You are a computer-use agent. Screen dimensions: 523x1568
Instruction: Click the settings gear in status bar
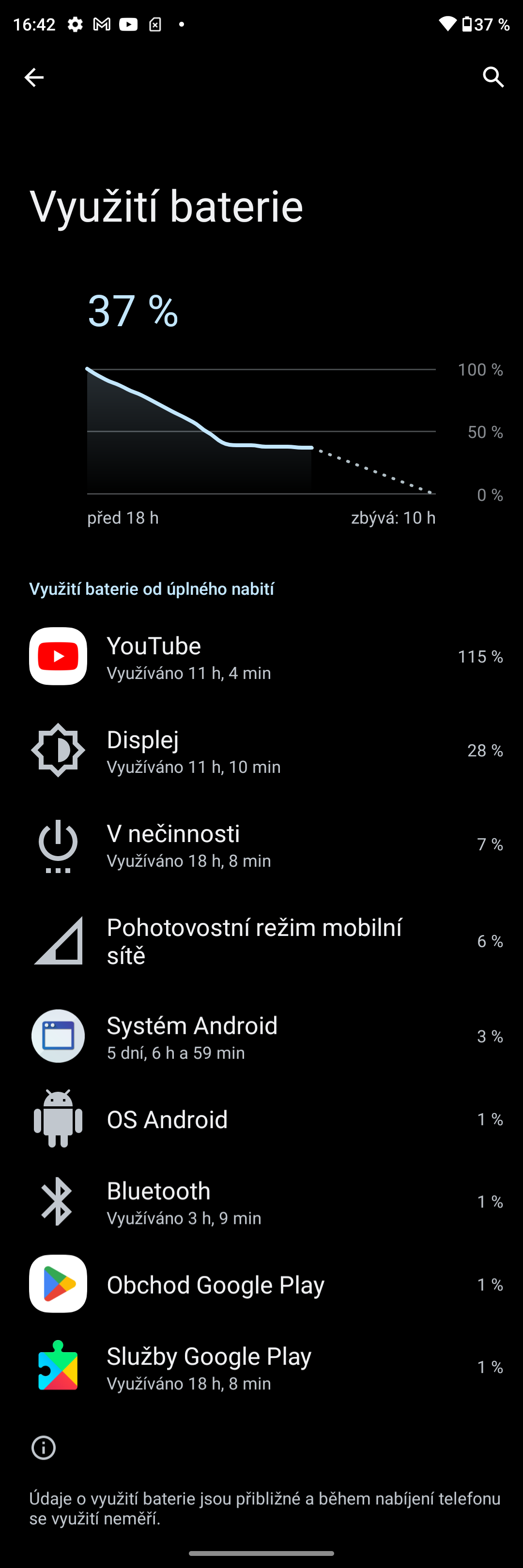[x=76, y=24]
